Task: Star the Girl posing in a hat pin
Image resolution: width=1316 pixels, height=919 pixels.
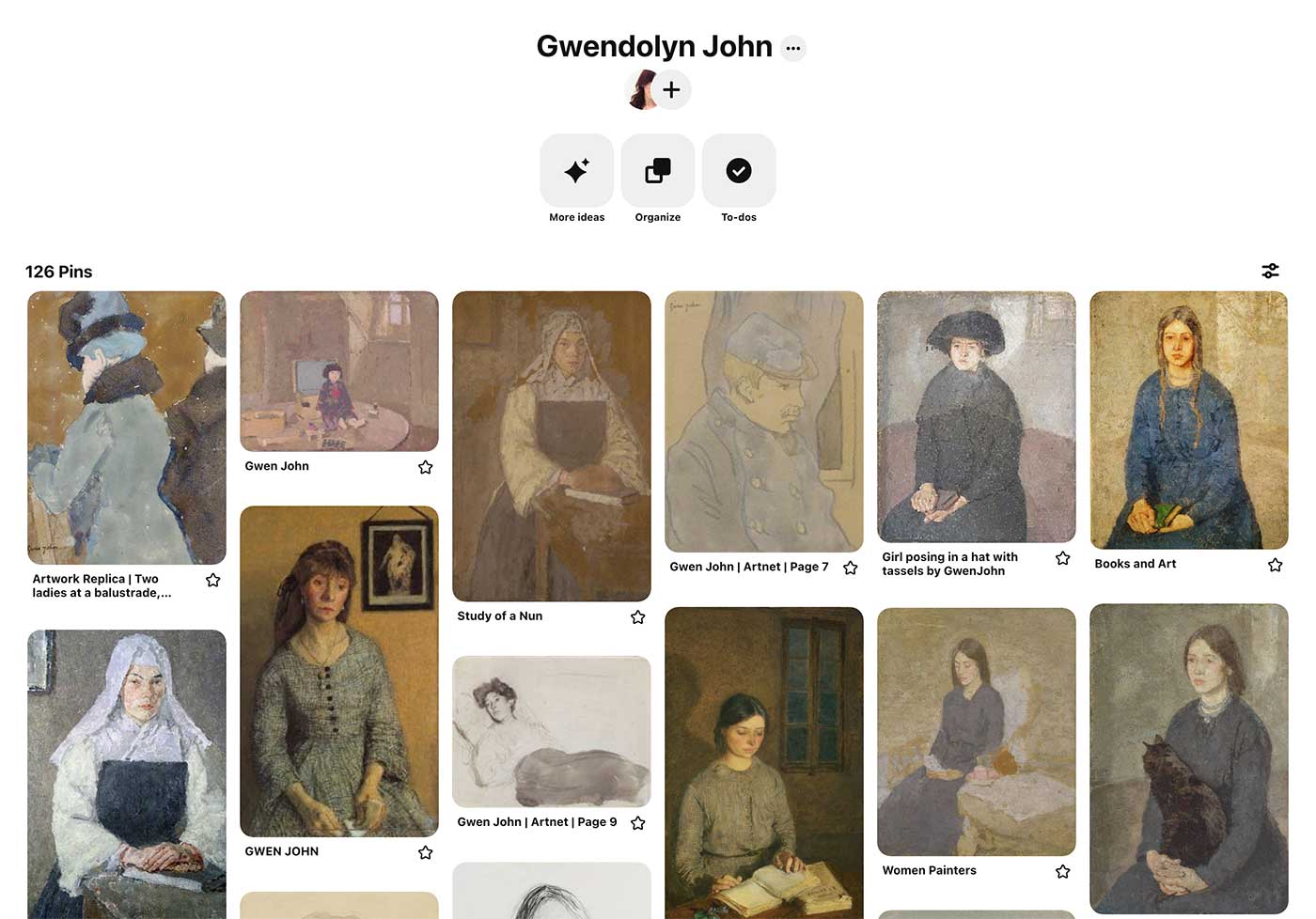Action: 1063,558
